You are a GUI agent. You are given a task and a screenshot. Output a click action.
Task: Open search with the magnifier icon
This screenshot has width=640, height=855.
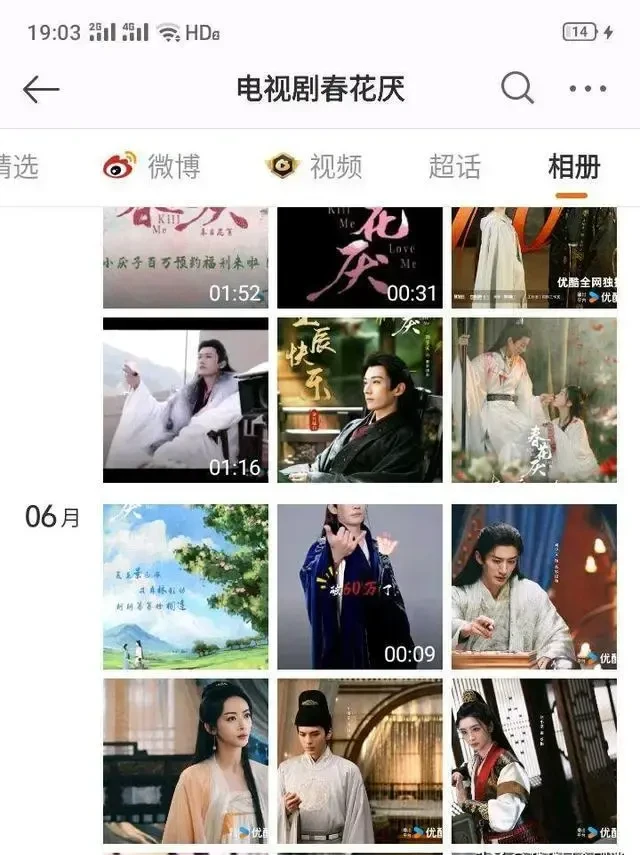(x=517, y=88)
